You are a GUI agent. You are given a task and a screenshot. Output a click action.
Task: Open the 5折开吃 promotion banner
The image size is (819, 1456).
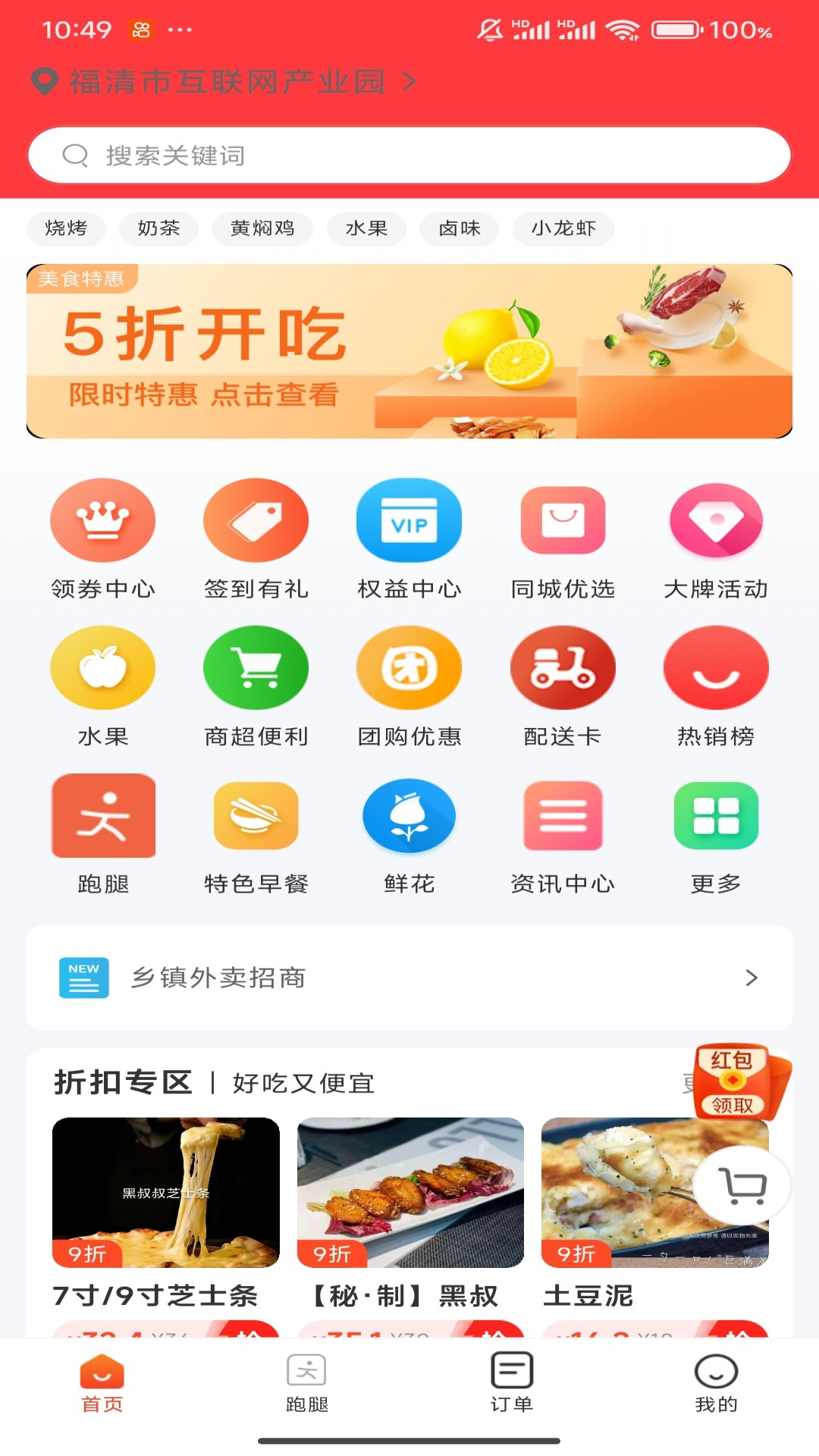pyautogui.click(x=409, y=351)
